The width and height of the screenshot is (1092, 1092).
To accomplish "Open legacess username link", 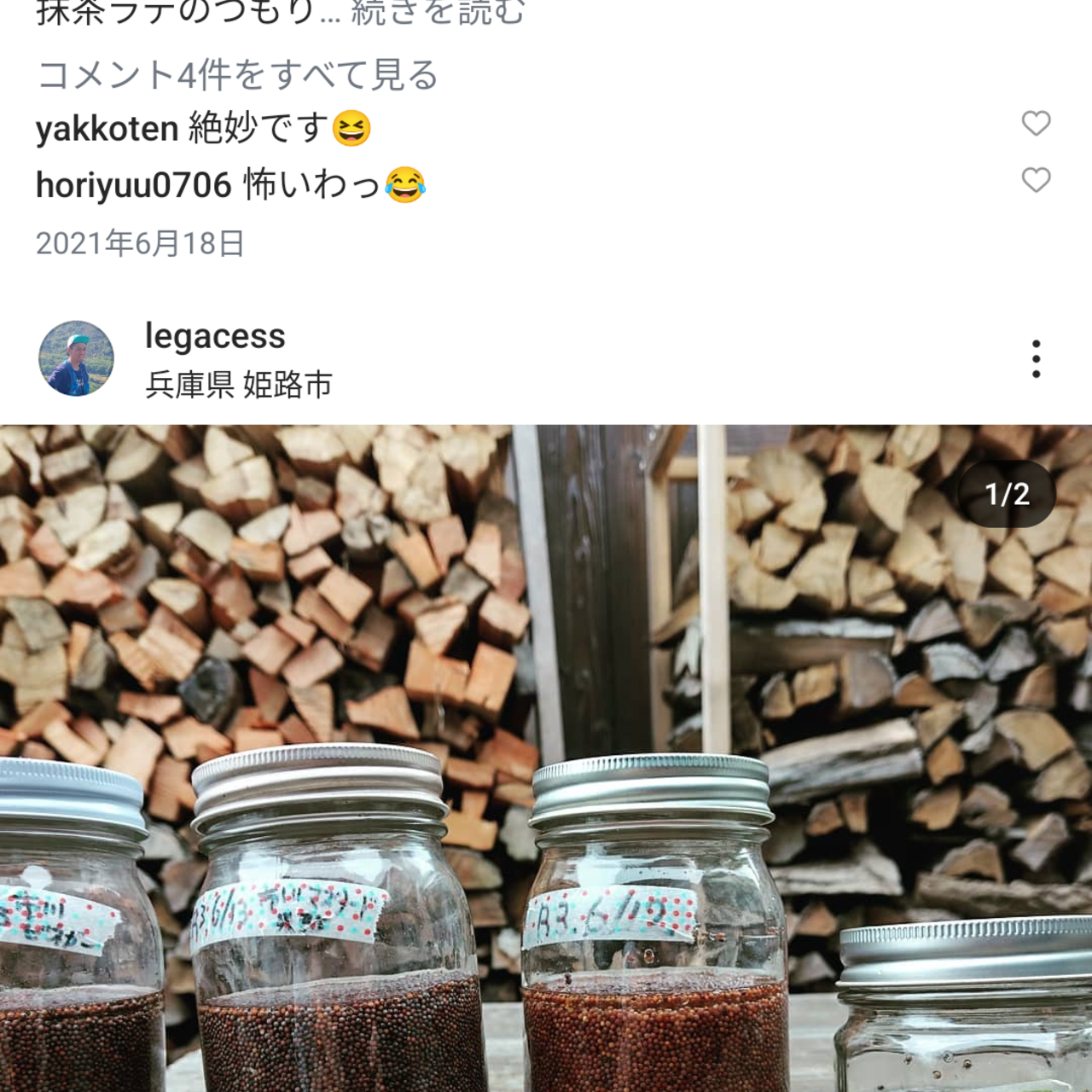I will [215, 336].
